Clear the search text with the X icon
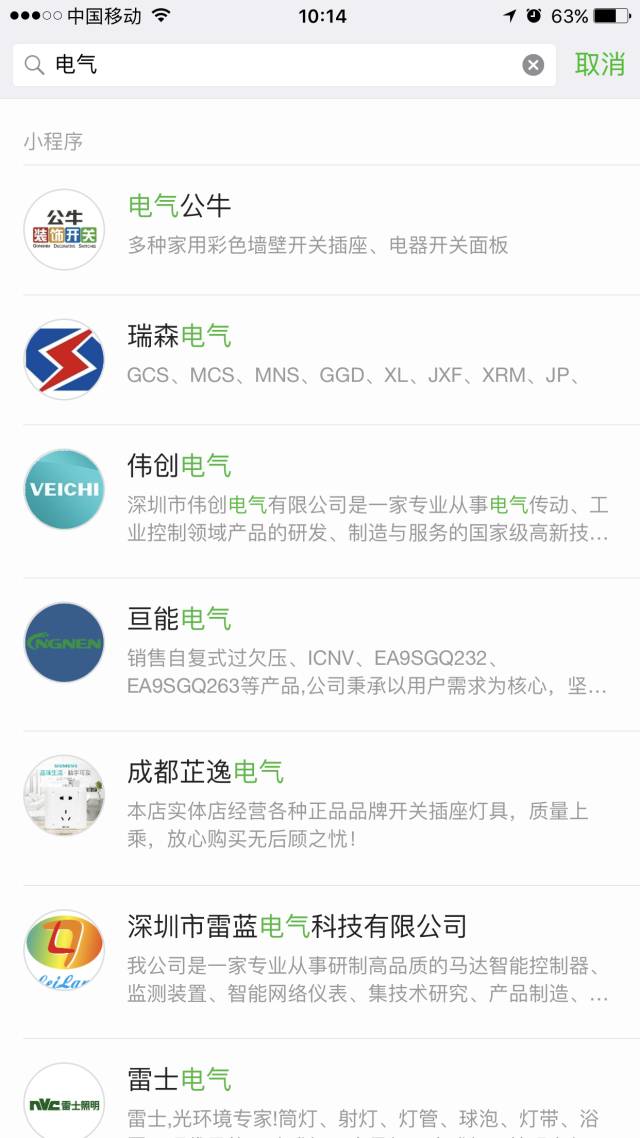Image resolution: width=640 pixels, height=1138 pixels. pos(533,65)
